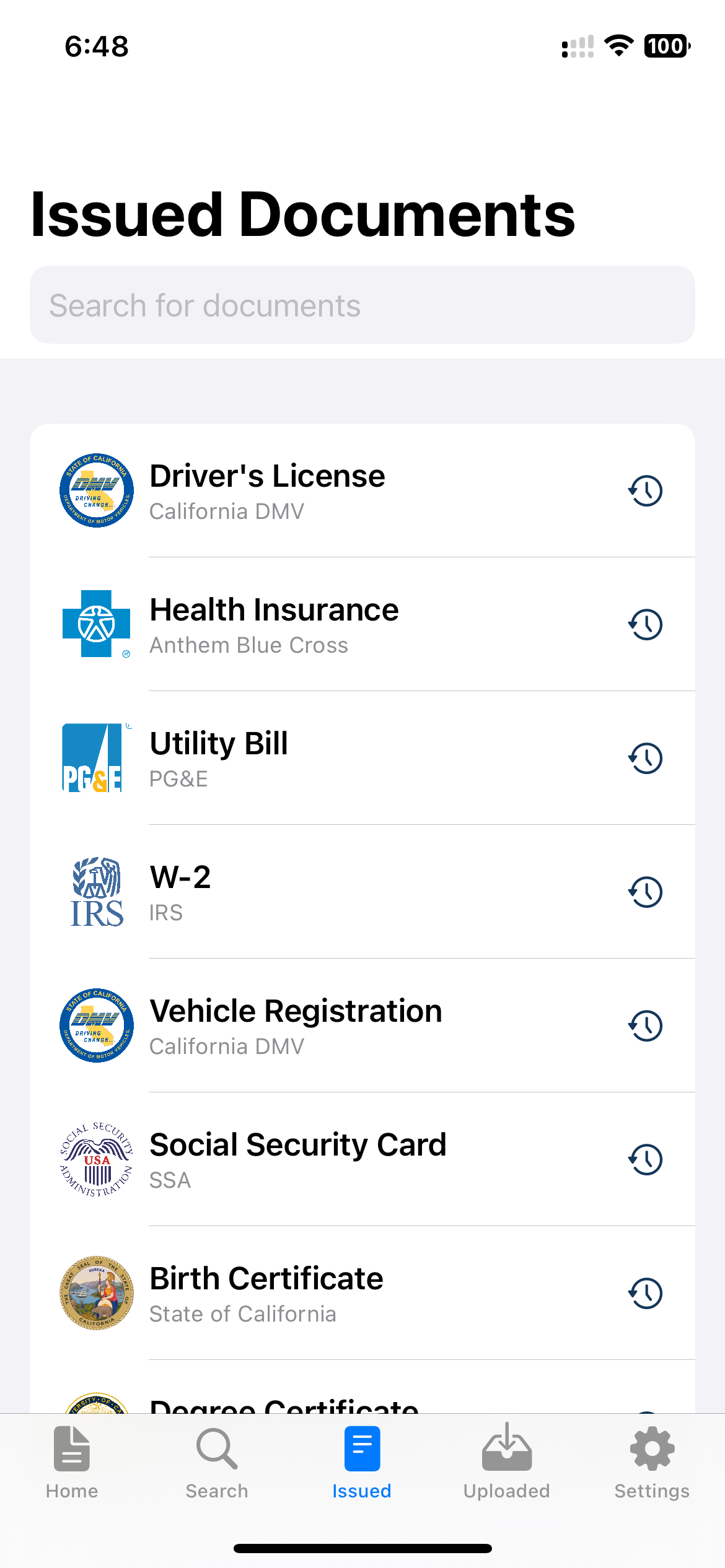This screenshot has width=725, height=1568.
Task: Switch to the Home tab
Action: tap(72, 1463)
